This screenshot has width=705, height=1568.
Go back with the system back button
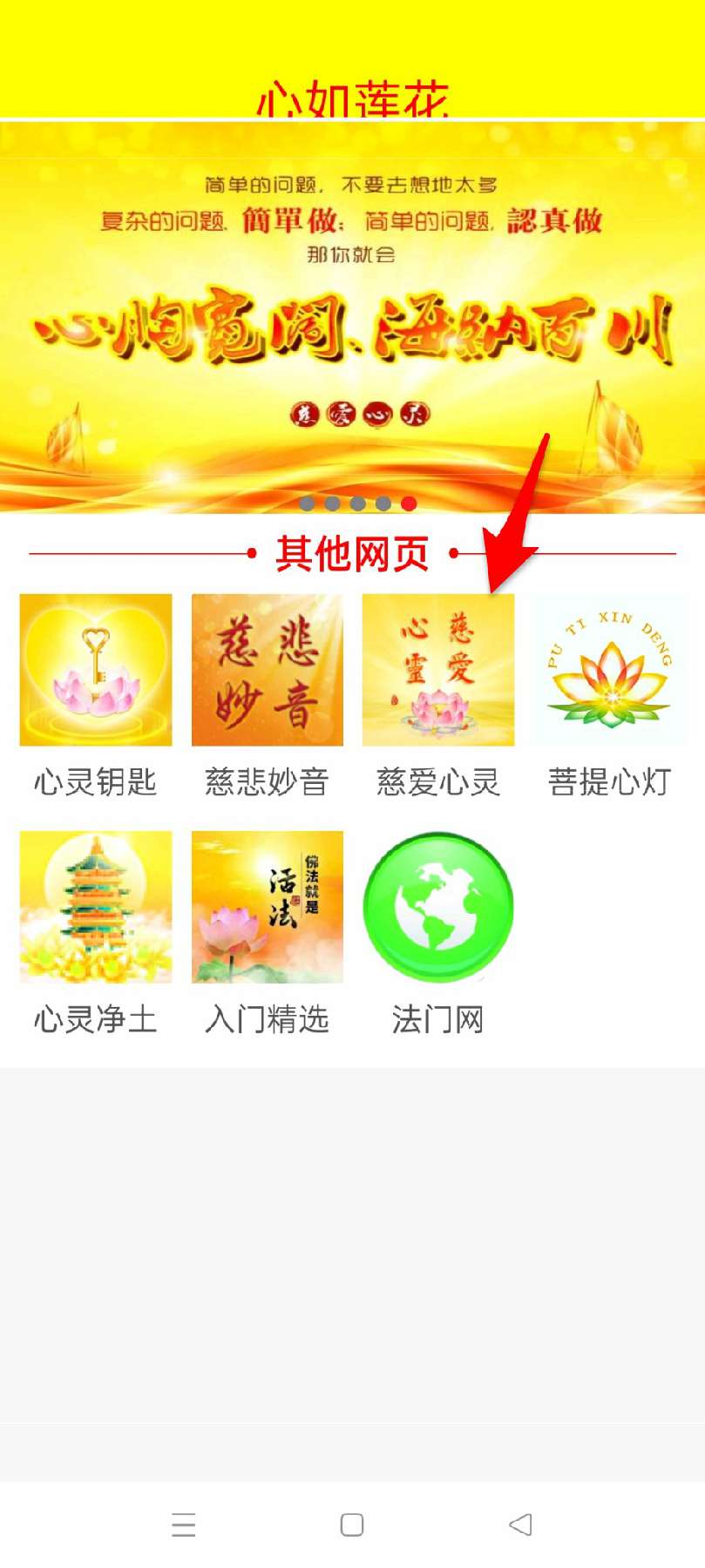(520, 1524)
